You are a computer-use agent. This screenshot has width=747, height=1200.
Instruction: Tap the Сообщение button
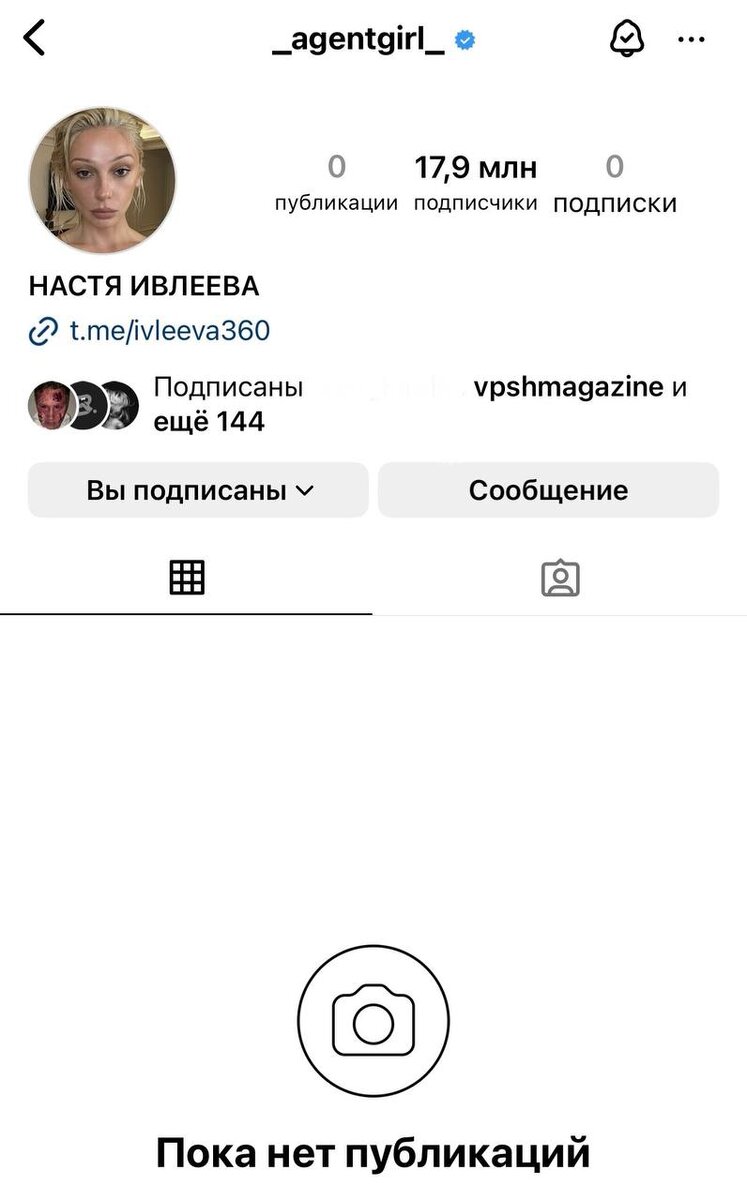click(x=548, y=490)
